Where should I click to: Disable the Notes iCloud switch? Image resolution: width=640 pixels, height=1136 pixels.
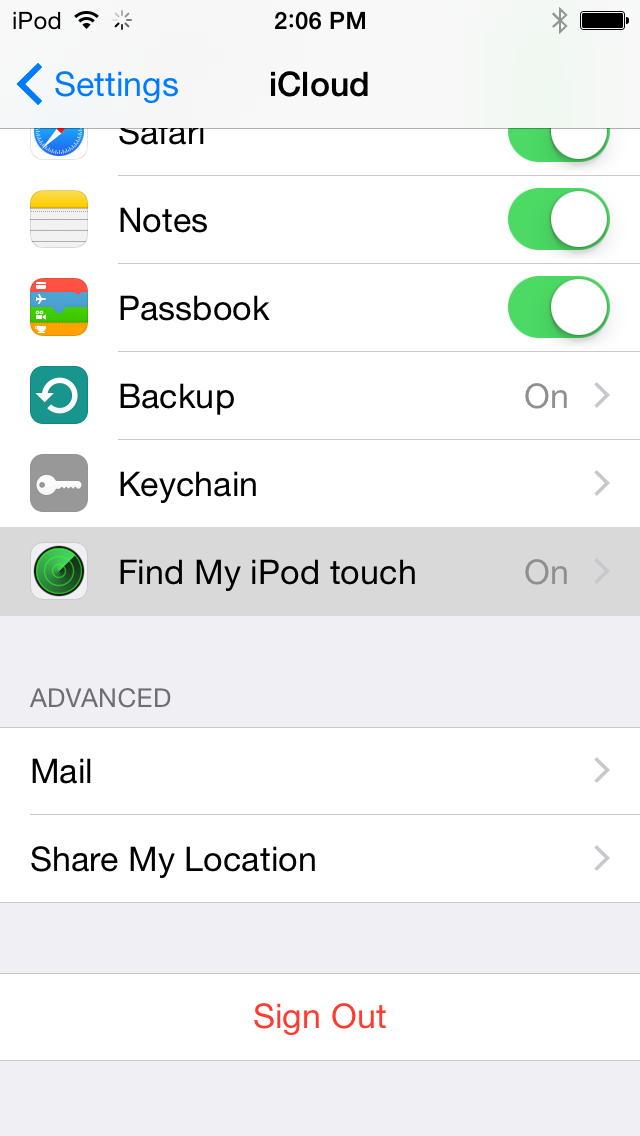[558, 220]
